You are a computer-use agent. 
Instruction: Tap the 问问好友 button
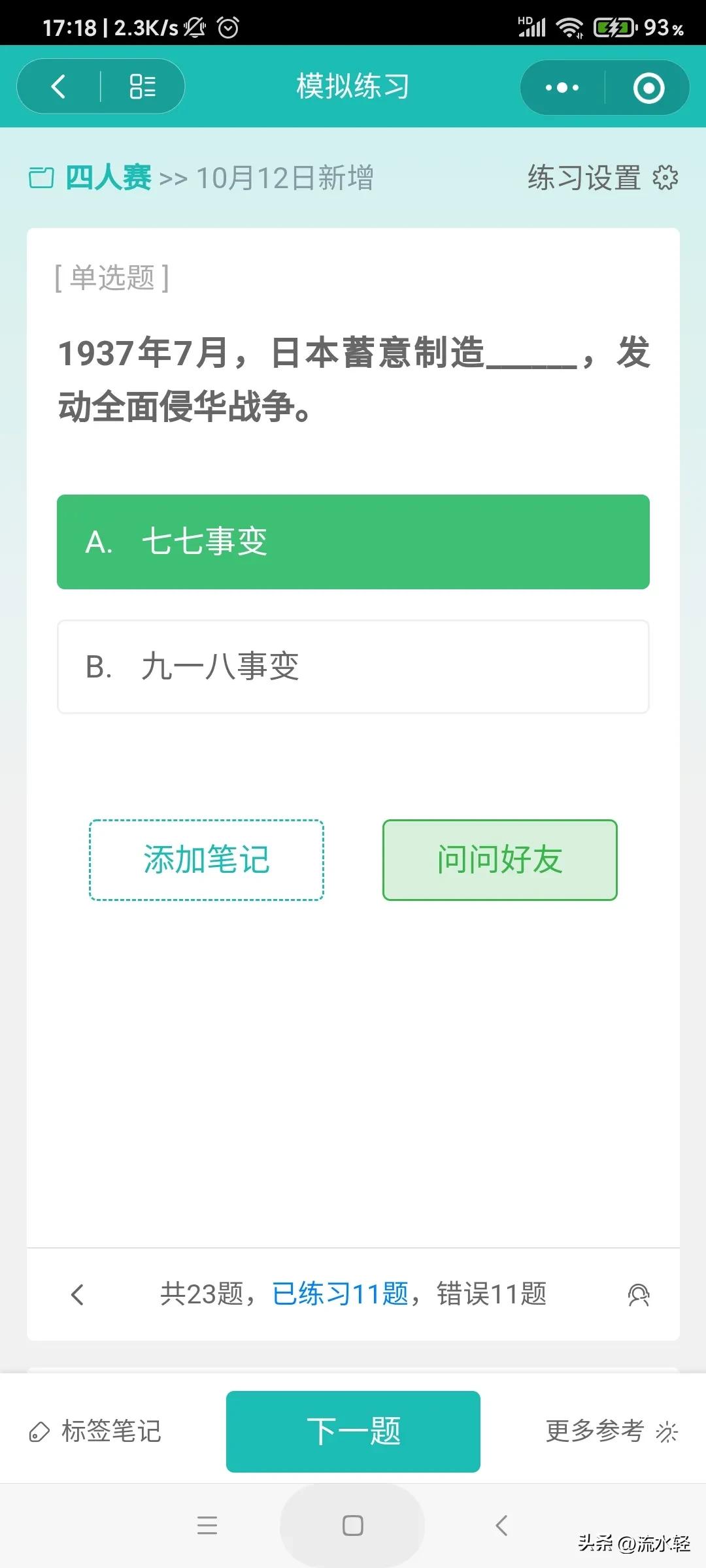(499, 860)
